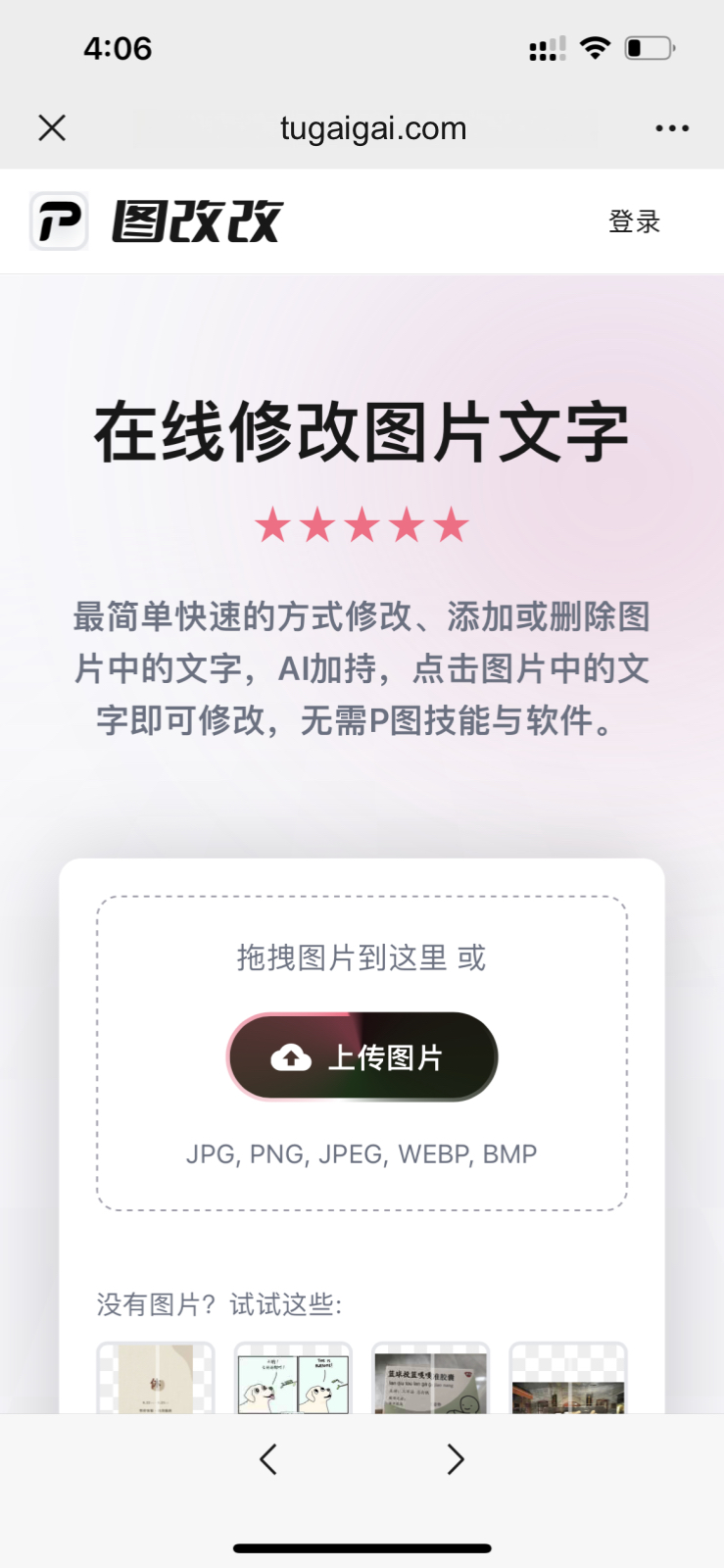Close the in-app browser page
724x1568 pixels.
click(52, 127)
